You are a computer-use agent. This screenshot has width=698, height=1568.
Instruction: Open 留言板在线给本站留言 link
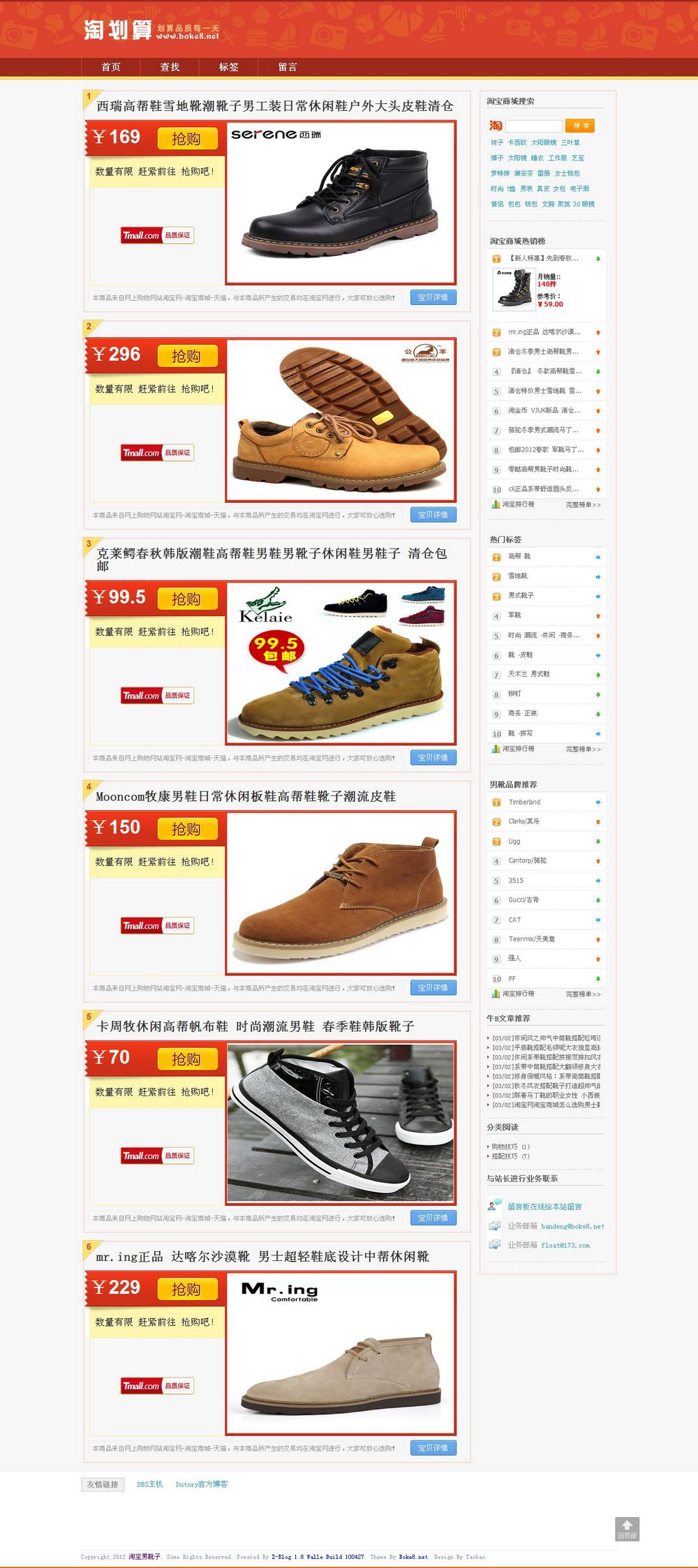click(544, 1207)
